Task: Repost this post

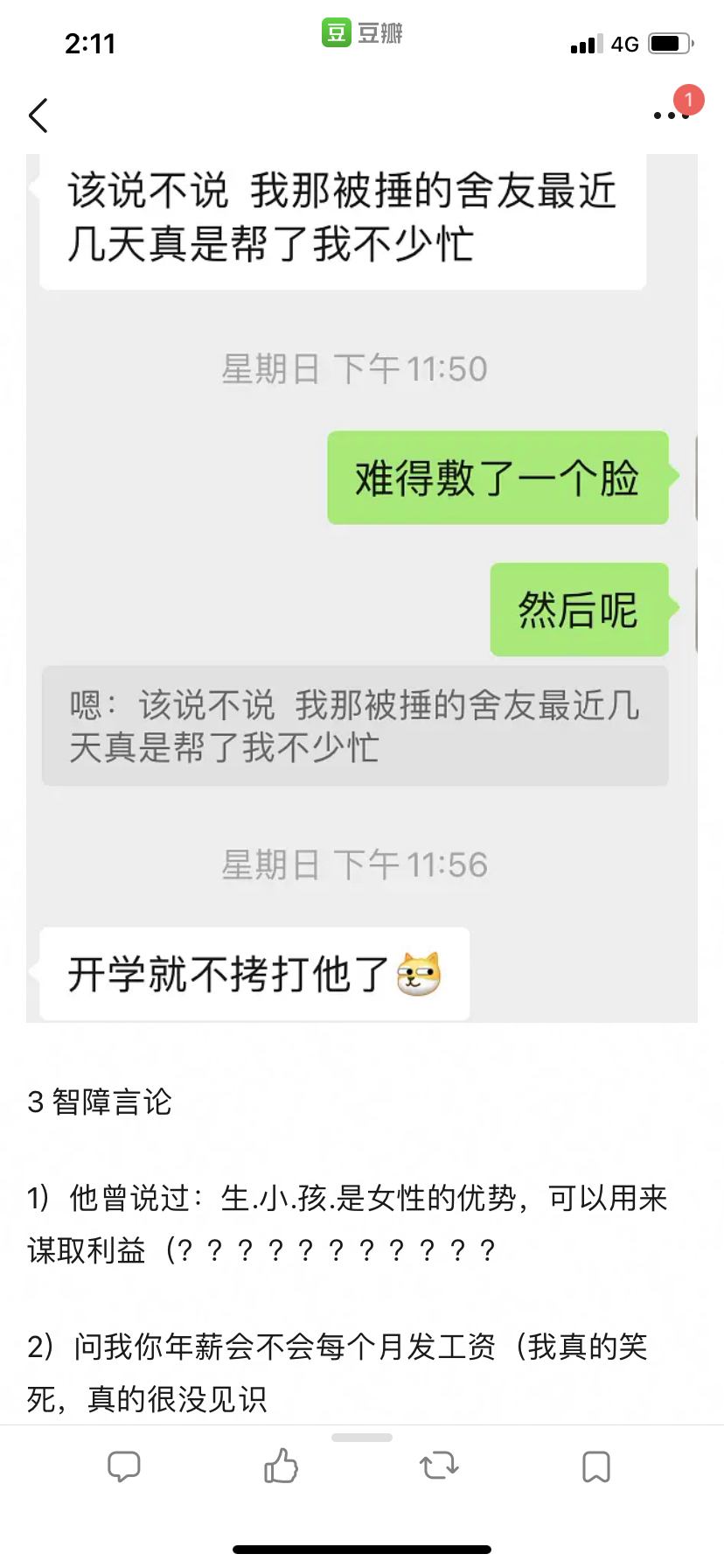Action: pos(439,1466)
